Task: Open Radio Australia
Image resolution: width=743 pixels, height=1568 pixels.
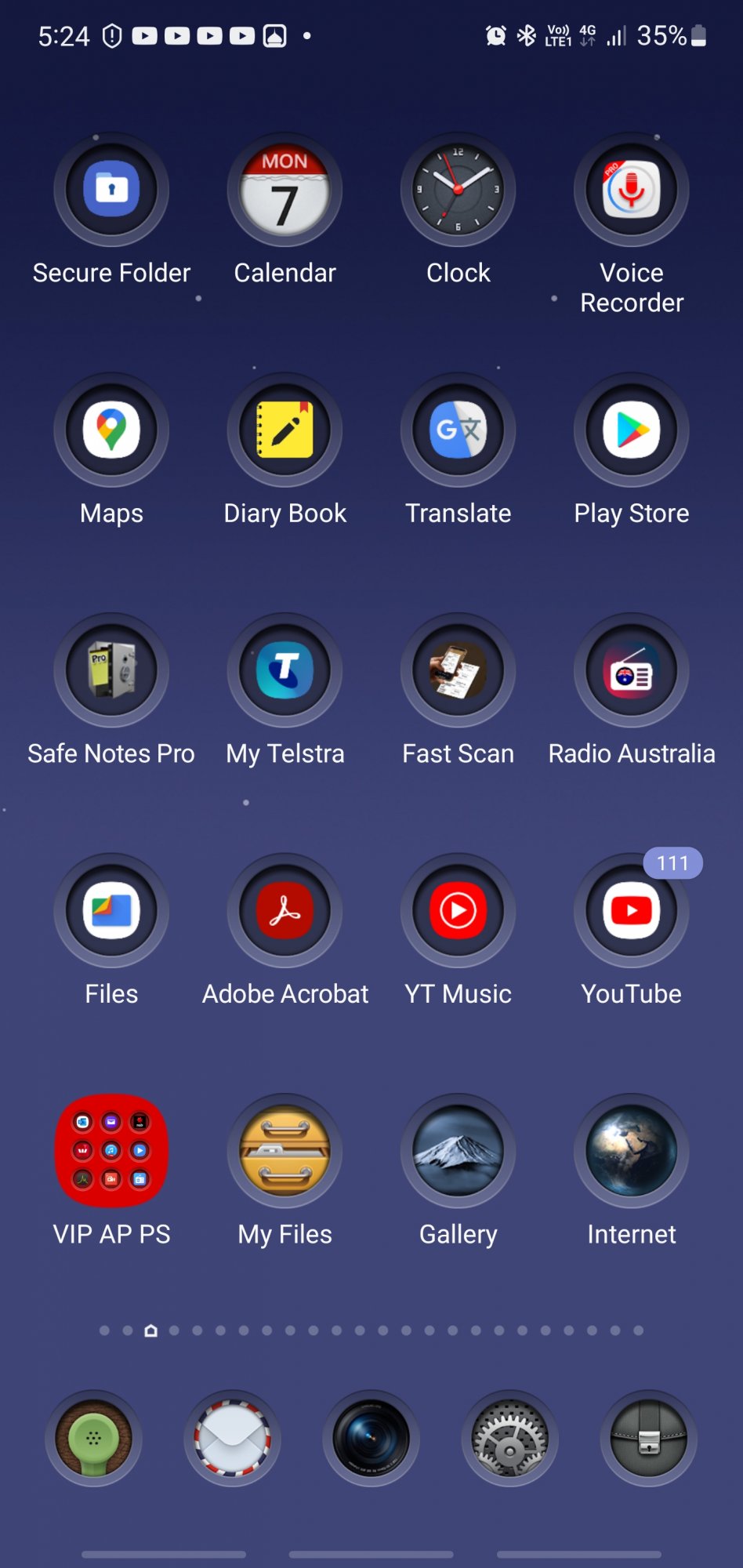Action: pyautogui.click(x=631, y=670)
